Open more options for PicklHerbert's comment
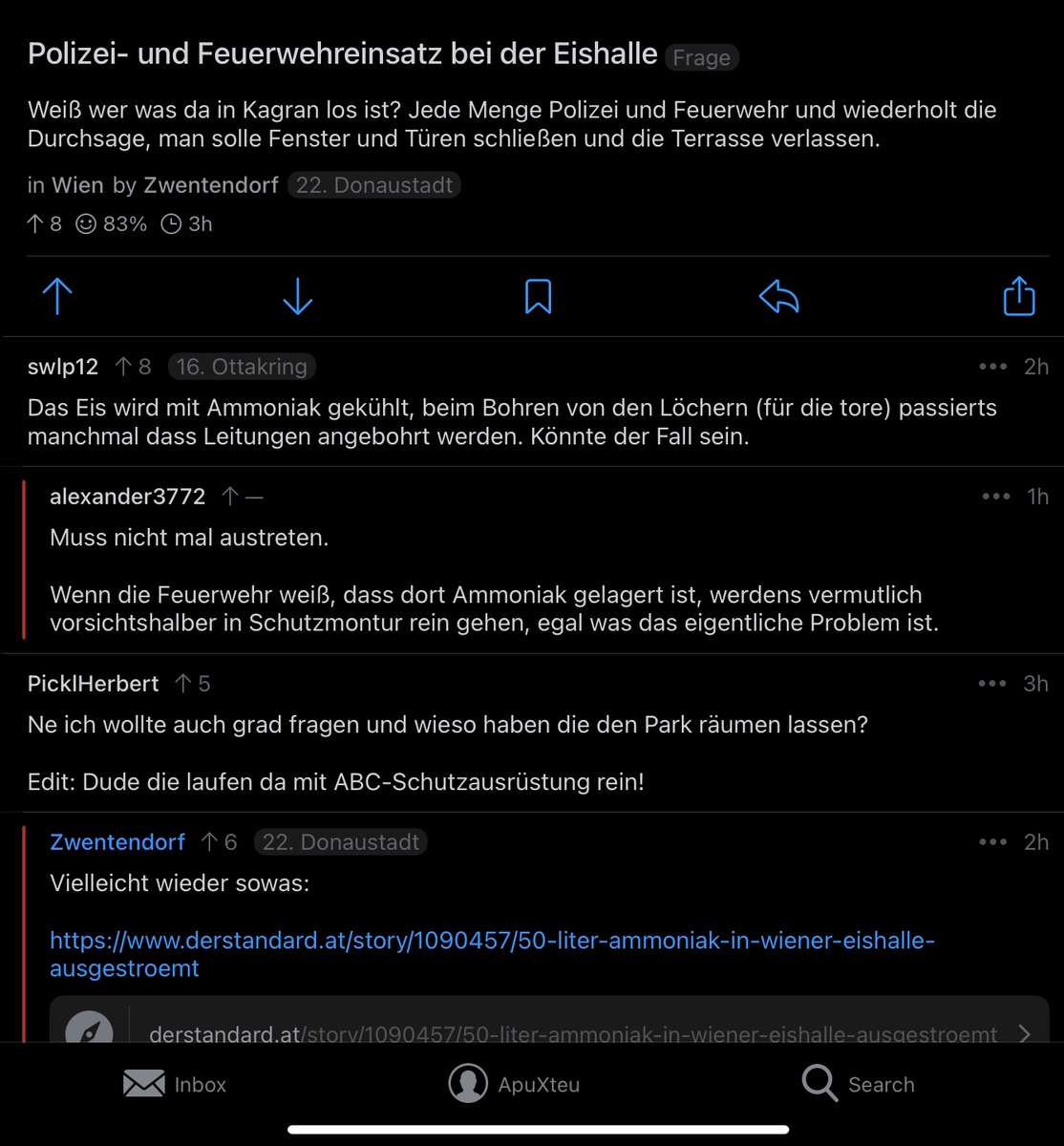 tap(992, 684)
